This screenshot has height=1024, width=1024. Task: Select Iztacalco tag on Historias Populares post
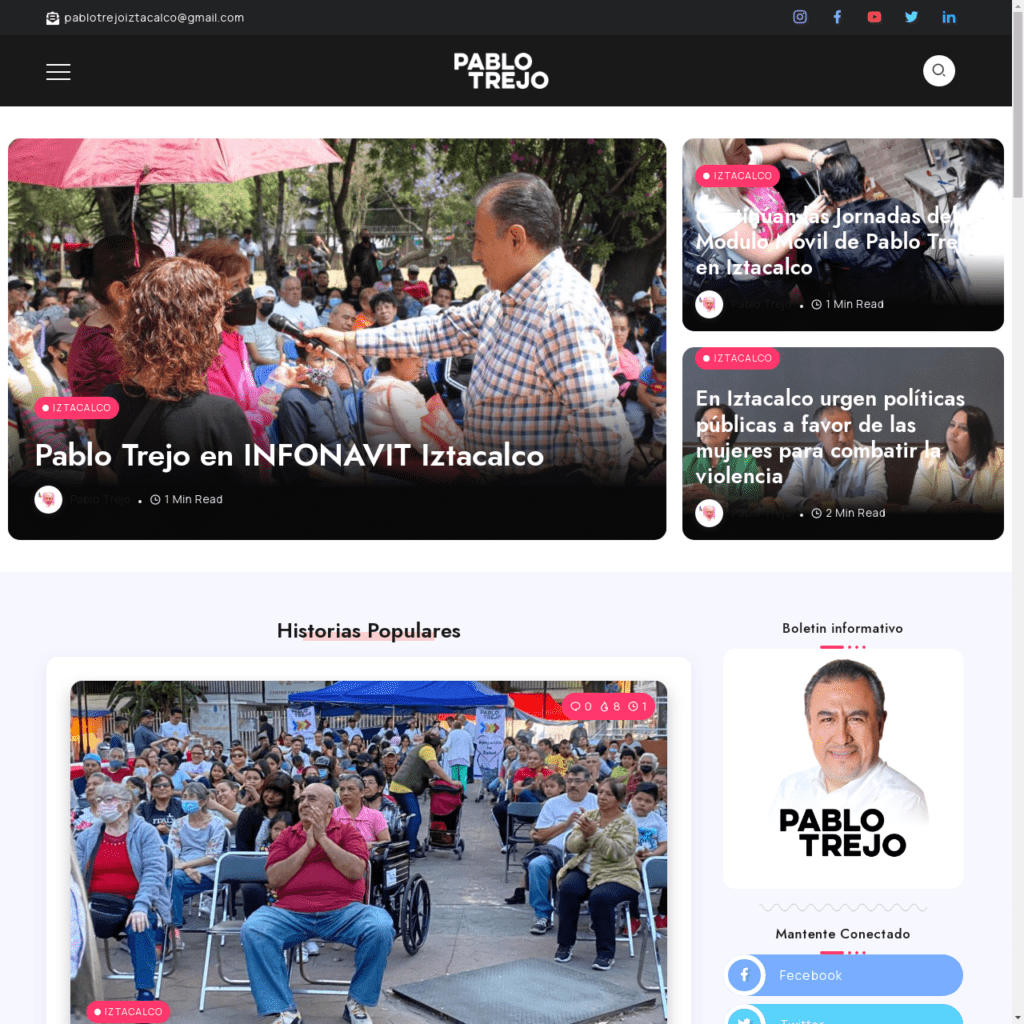coord(128,1012)
